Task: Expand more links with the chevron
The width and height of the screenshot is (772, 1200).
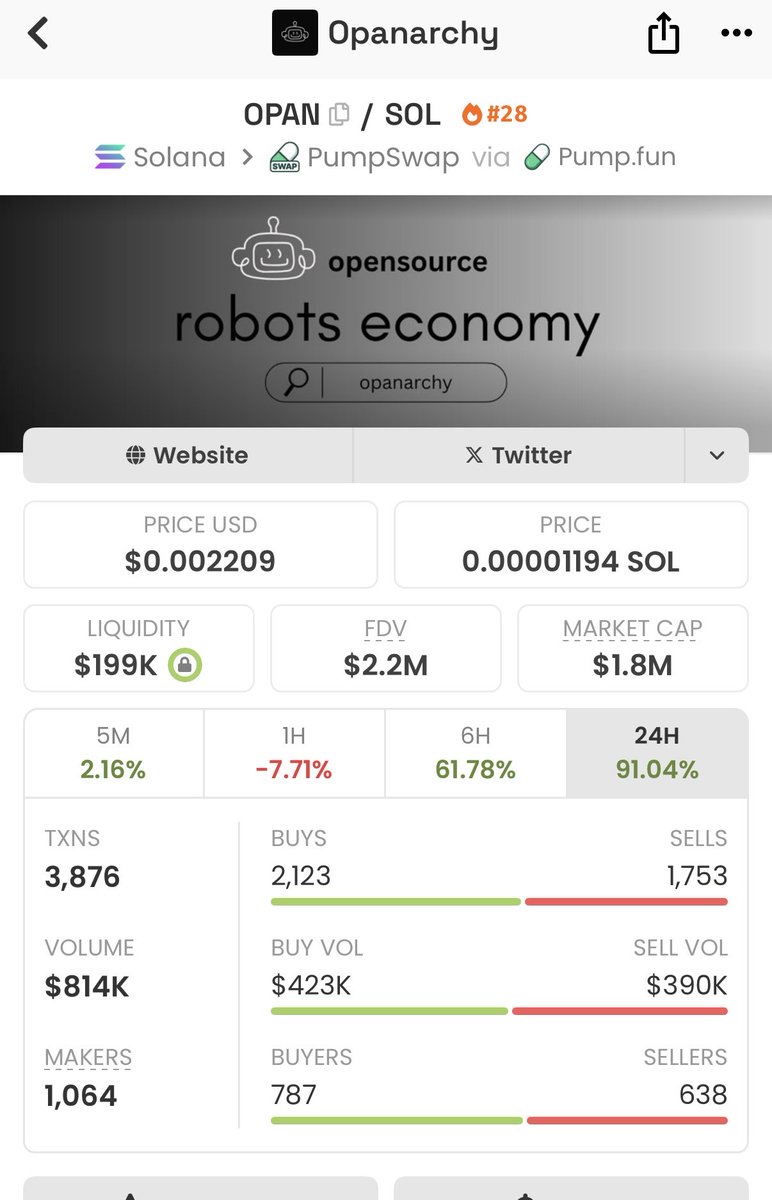Action: 716,455
